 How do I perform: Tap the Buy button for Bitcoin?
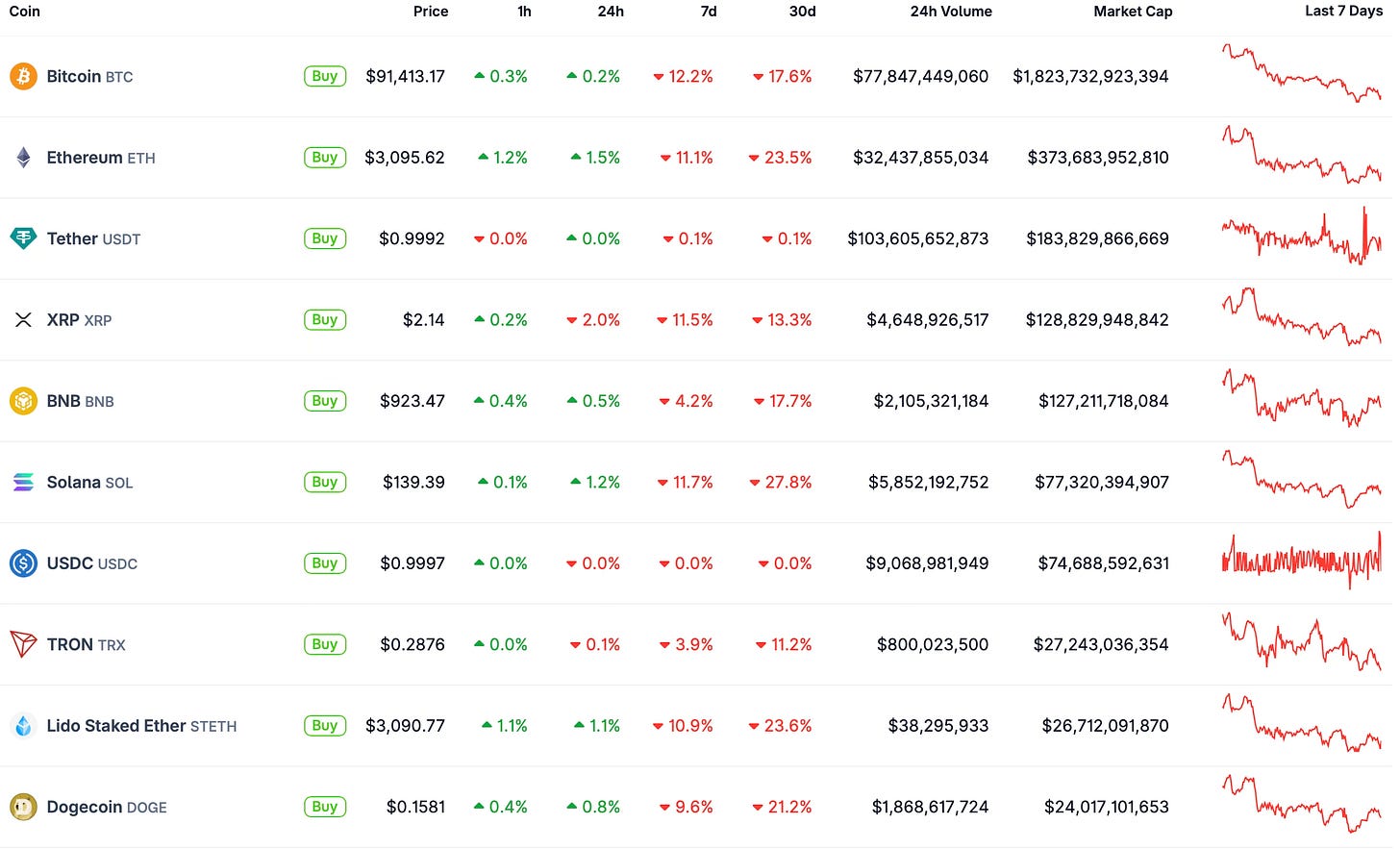(x=325, y=76)
